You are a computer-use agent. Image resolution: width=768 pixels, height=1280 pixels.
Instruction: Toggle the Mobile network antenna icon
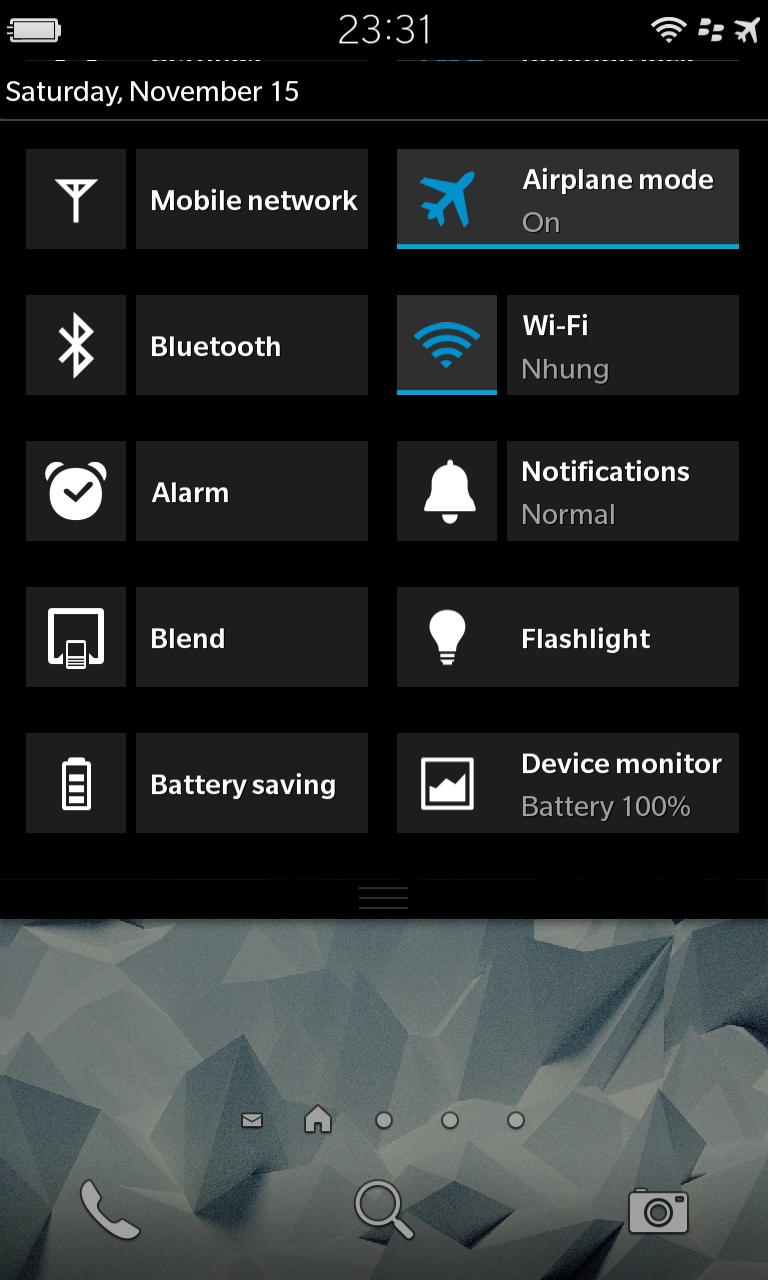(x=76, y=199)
